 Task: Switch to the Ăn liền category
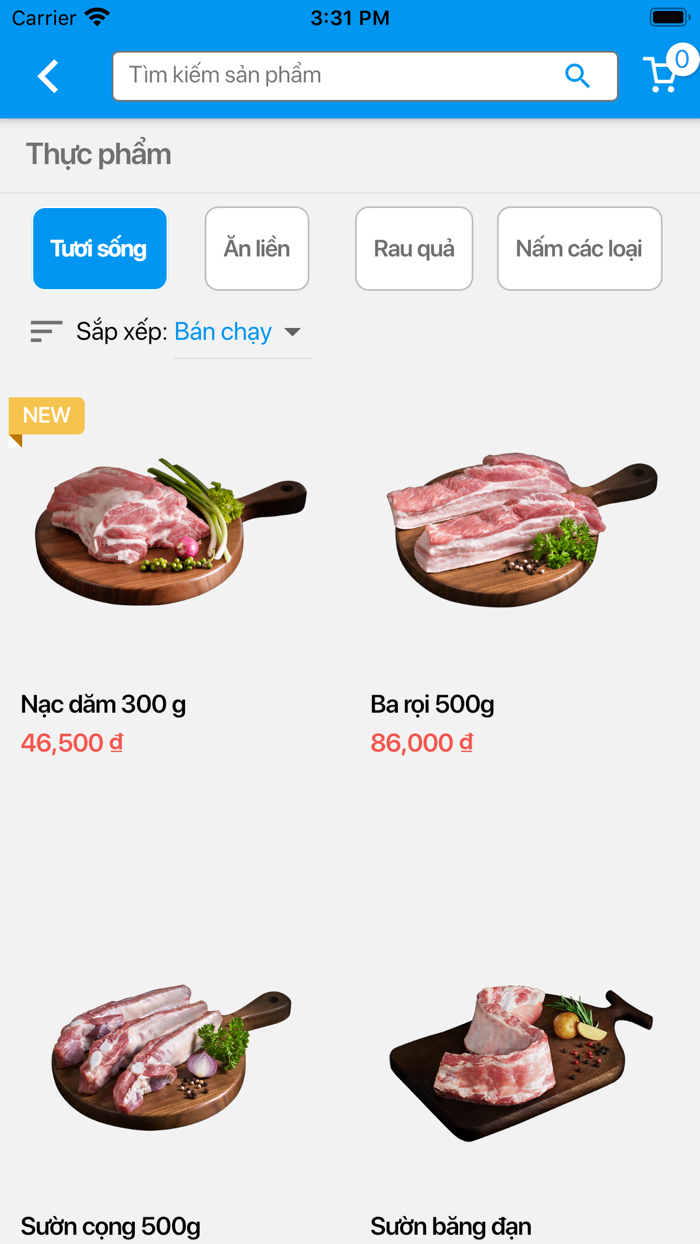[257, 249]
